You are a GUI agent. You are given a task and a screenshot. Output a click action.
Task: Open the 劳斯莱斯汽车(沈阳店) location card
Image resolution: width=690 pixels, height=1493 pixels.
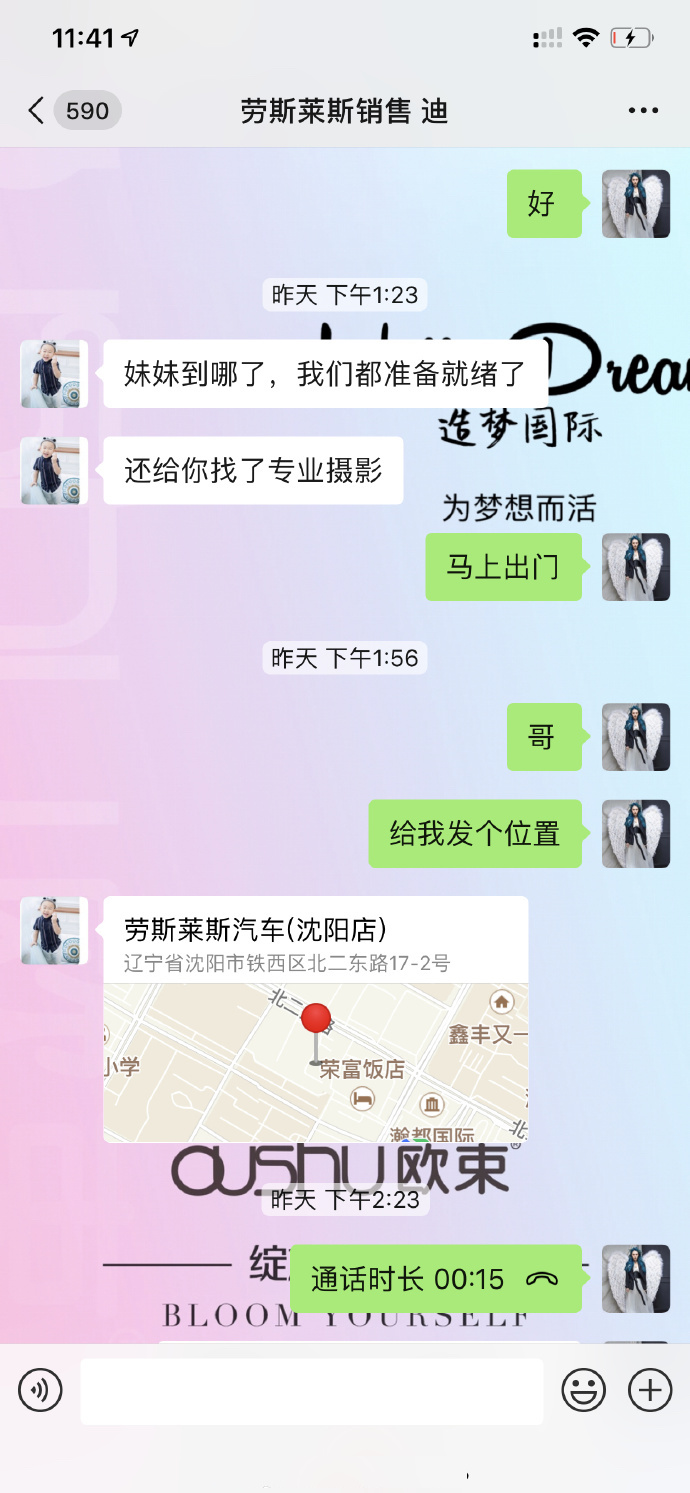(316, 1019)
